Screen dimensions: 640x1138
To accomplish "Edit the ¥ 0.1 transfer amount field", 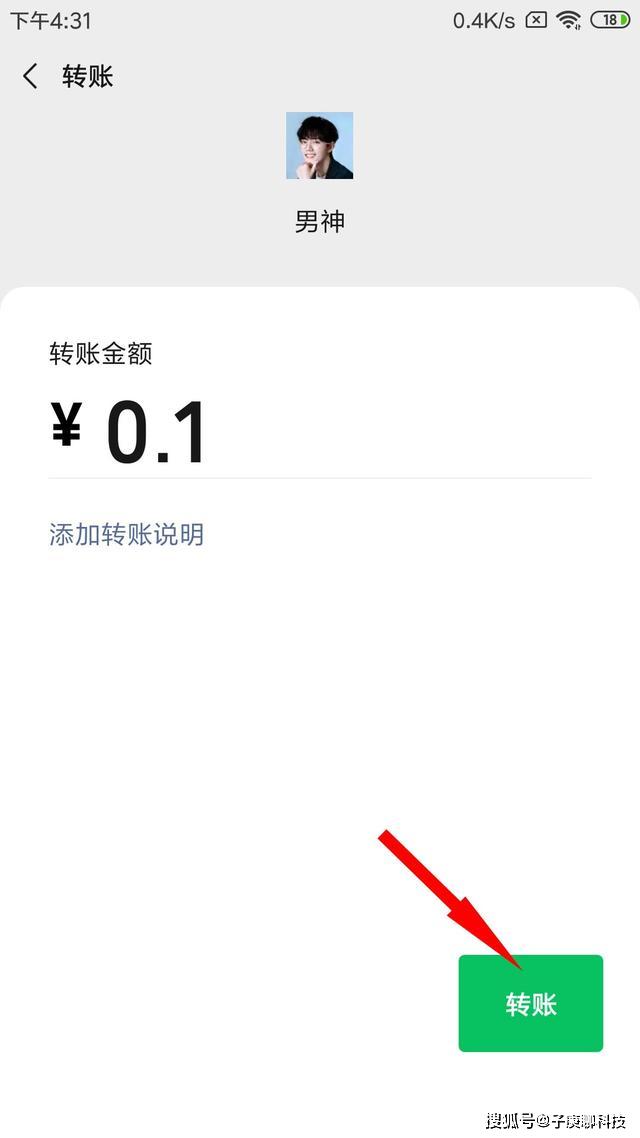I will pos(320,433).
